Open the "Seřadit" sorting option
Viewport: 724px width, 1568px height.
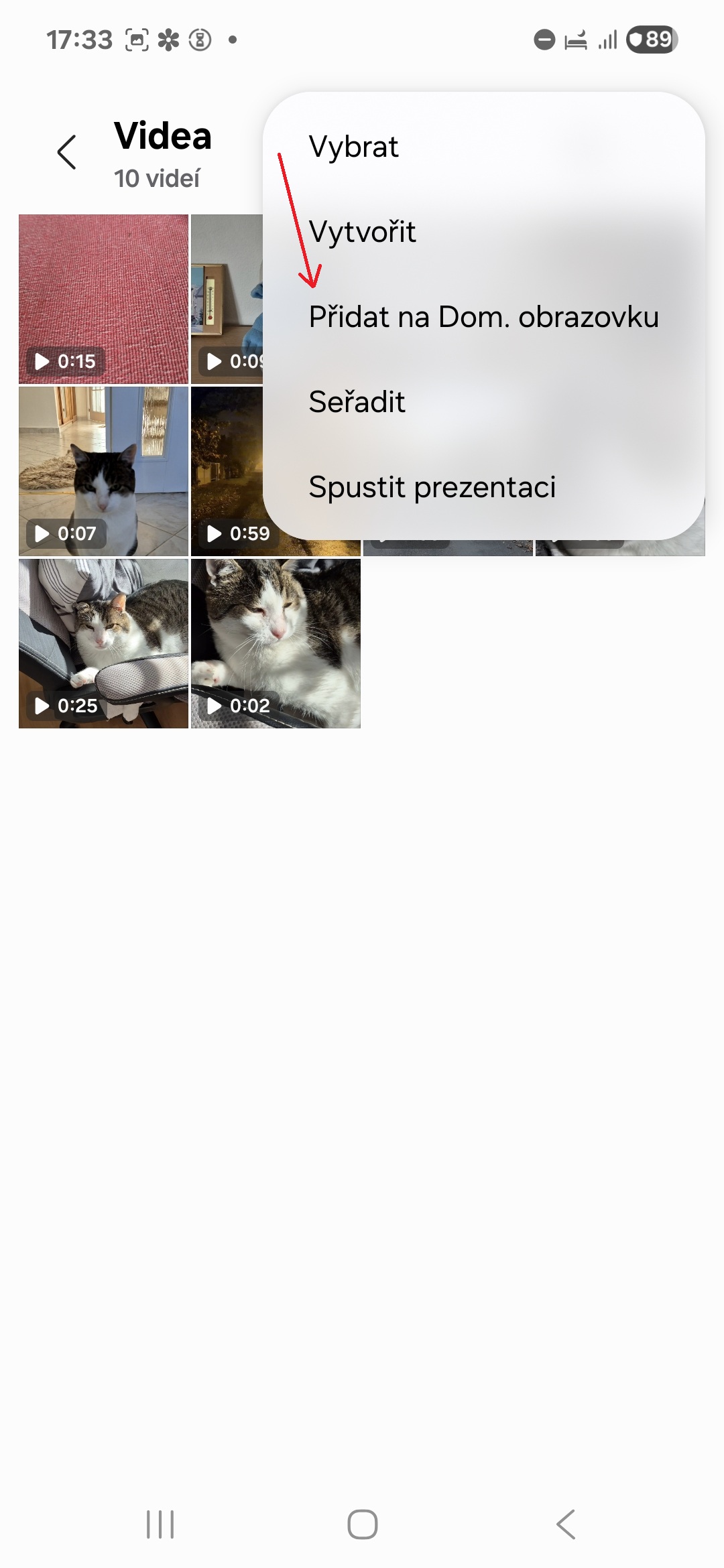pos(357,402)
